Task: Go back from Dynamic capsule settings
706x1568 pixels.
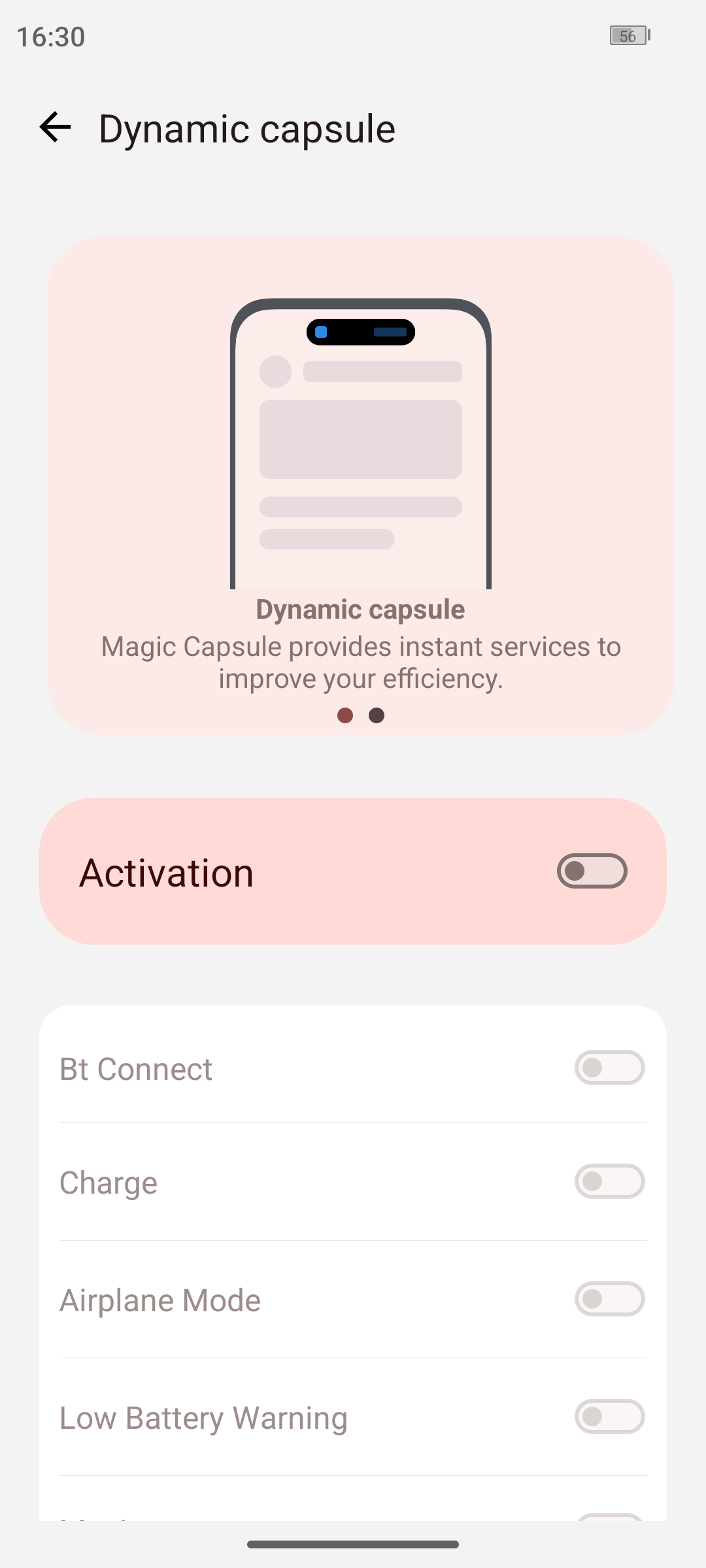Action: [55, 127]
